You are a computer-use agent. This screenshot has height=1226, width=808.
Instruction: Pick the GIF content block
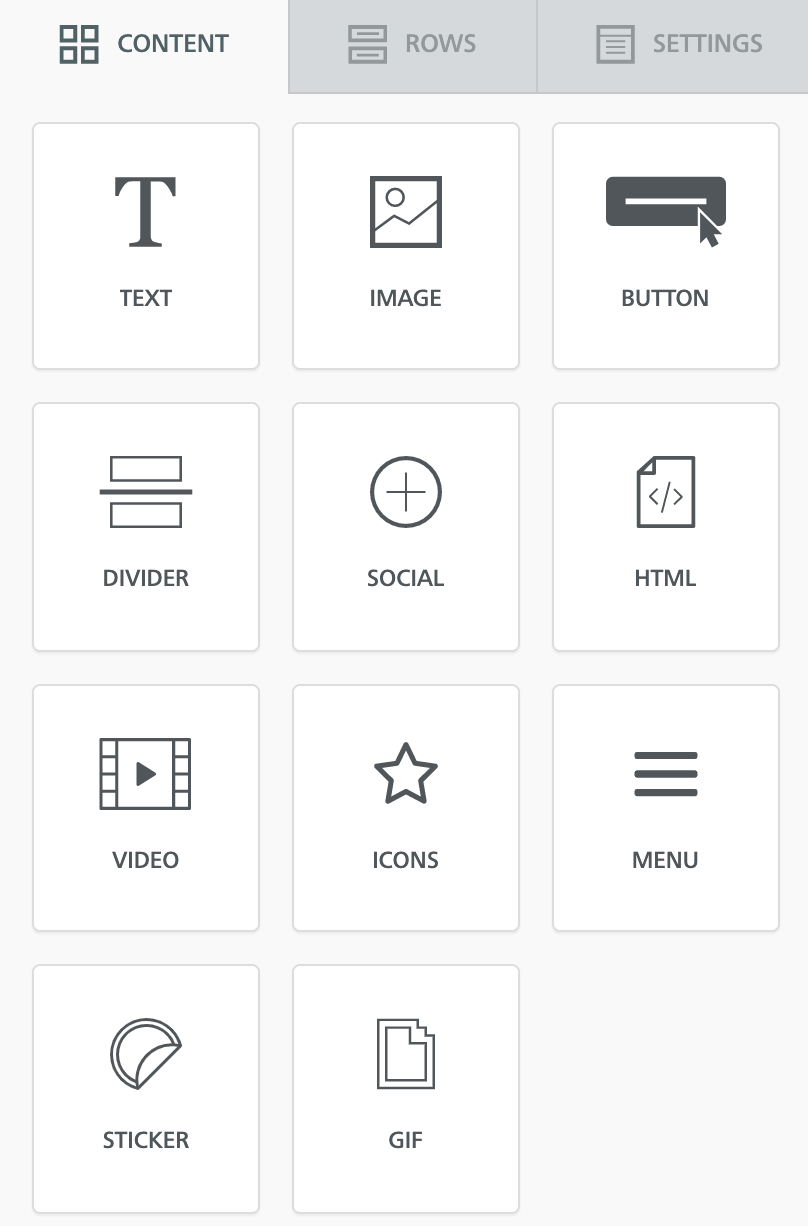pyautogui.click(x=406, y=1089)
